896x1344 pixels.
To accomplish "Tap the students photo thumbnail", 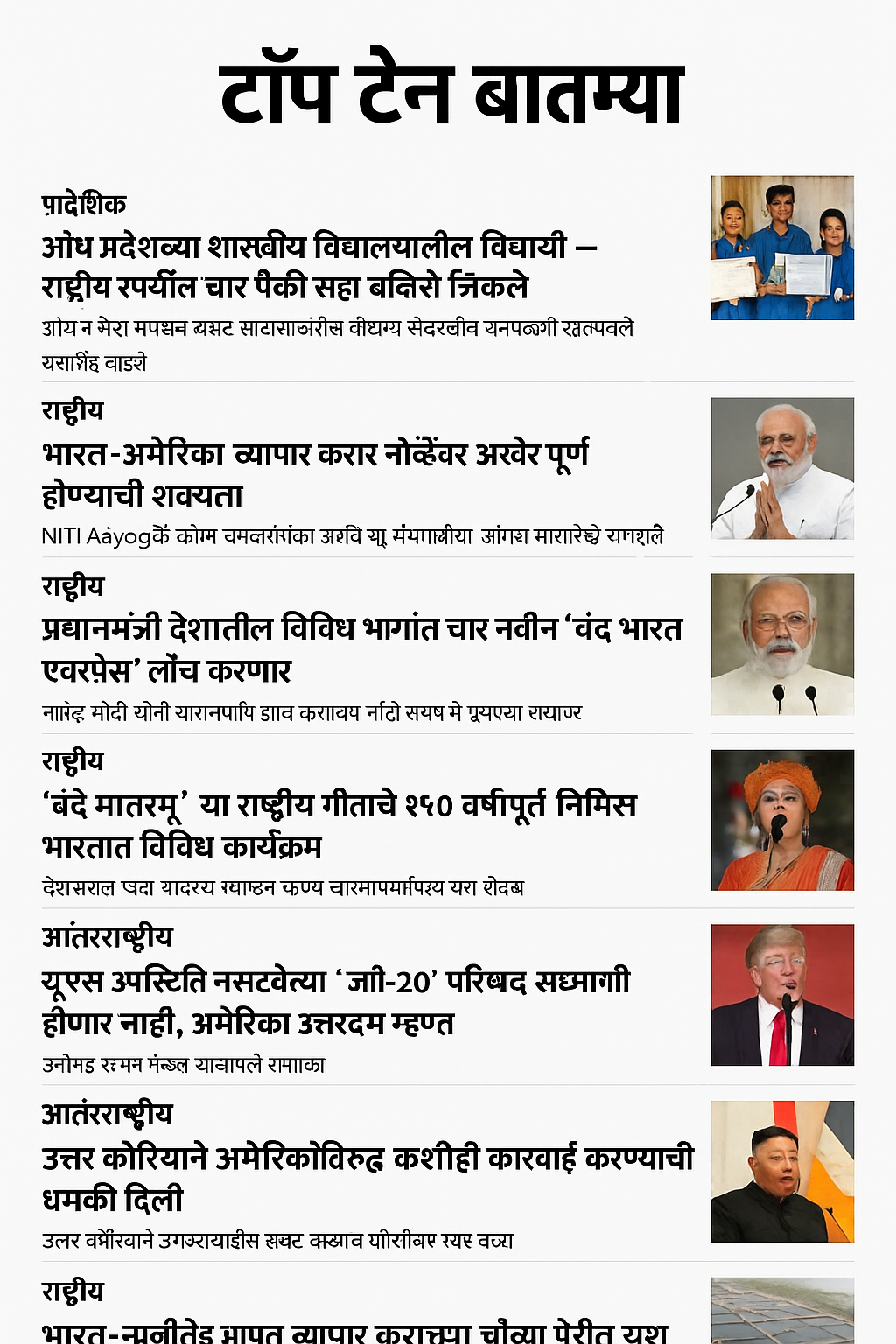I will tap(781, 248).
